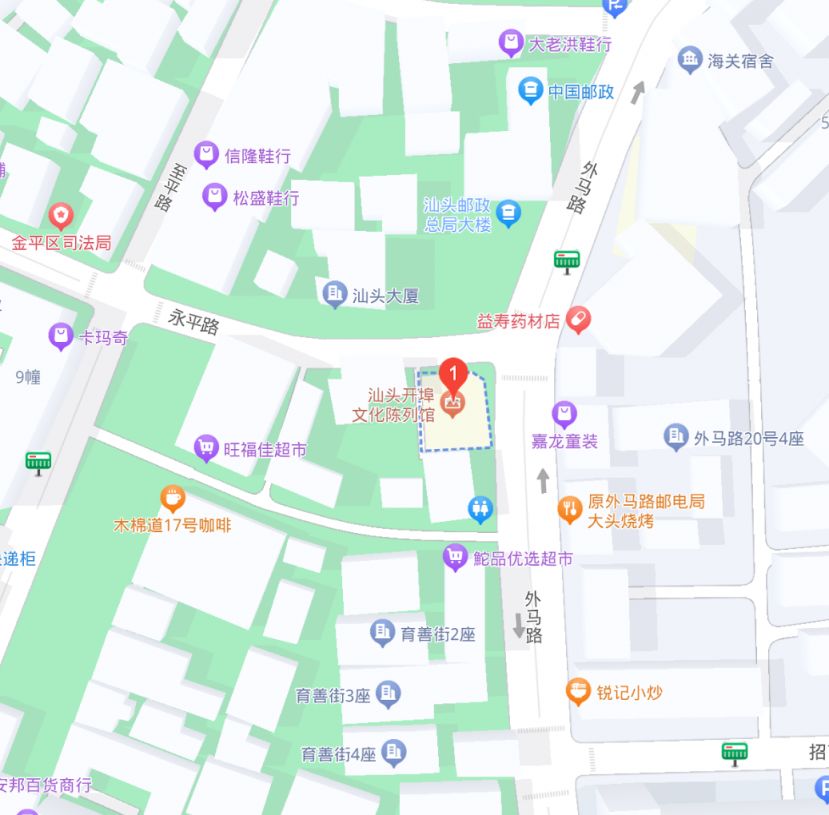Select 海关宿舍 building marker

click(689, 60)
